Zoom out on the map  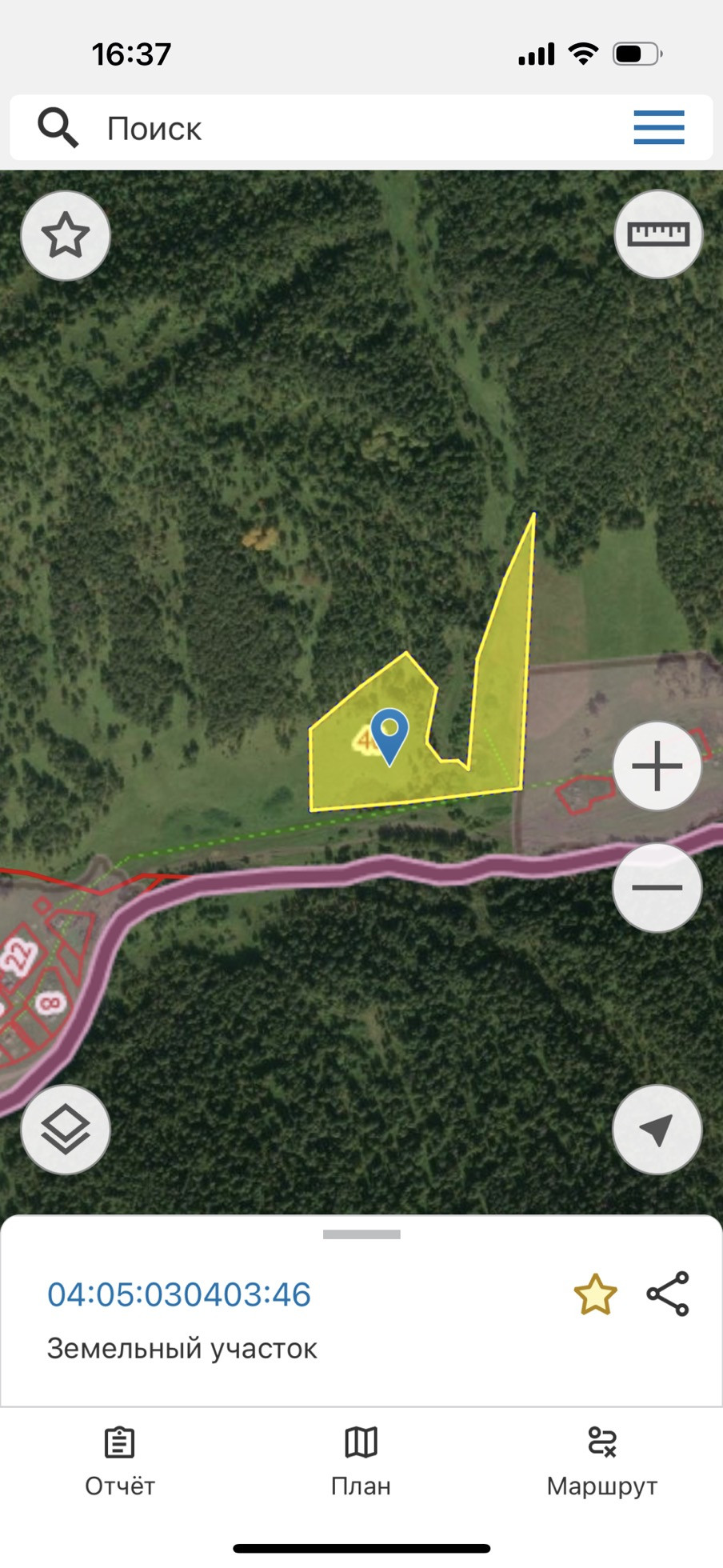click(x=657, y=887)
